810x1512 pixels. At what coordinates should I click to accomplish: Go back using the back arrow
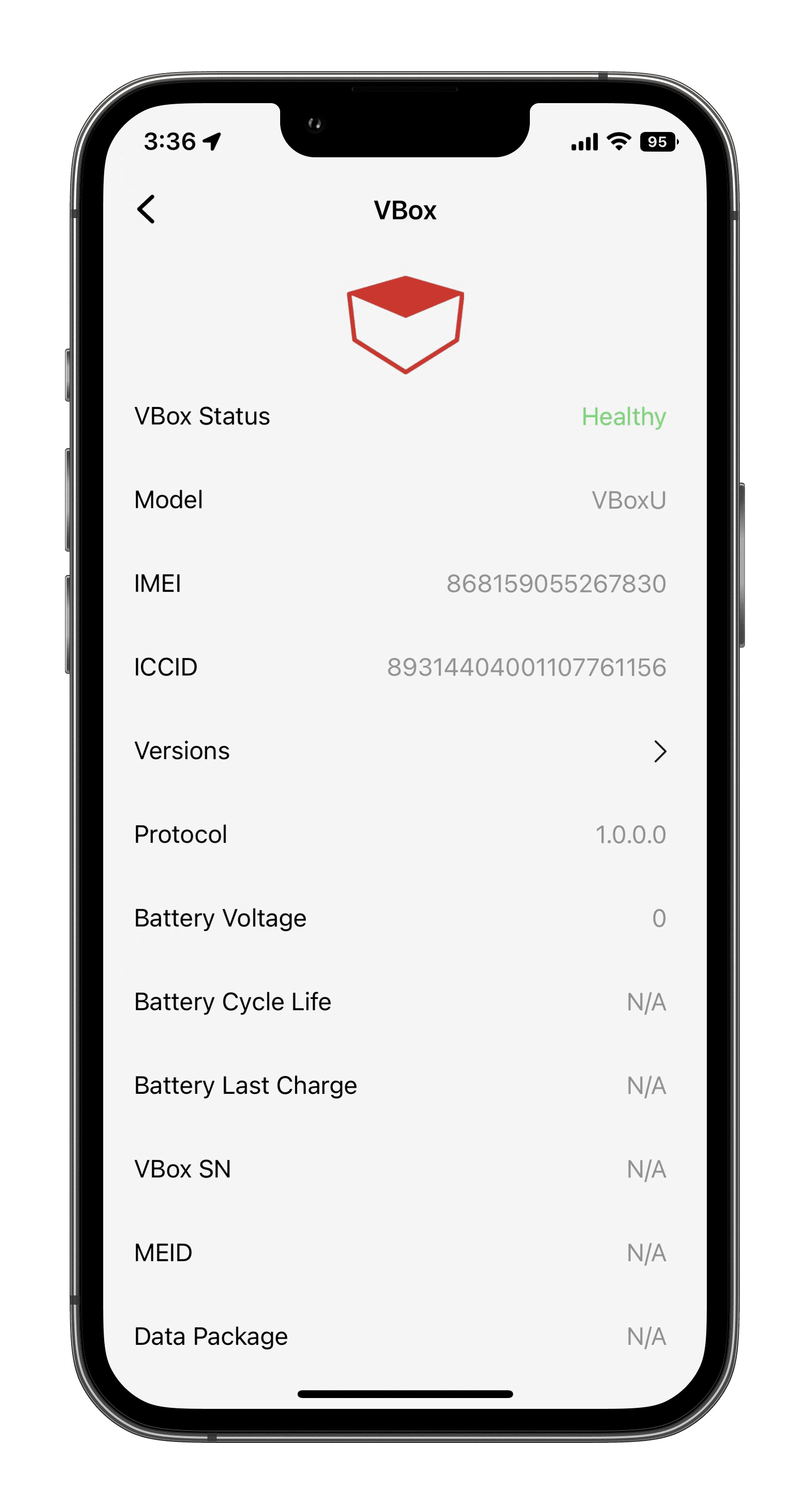[146, 209]
